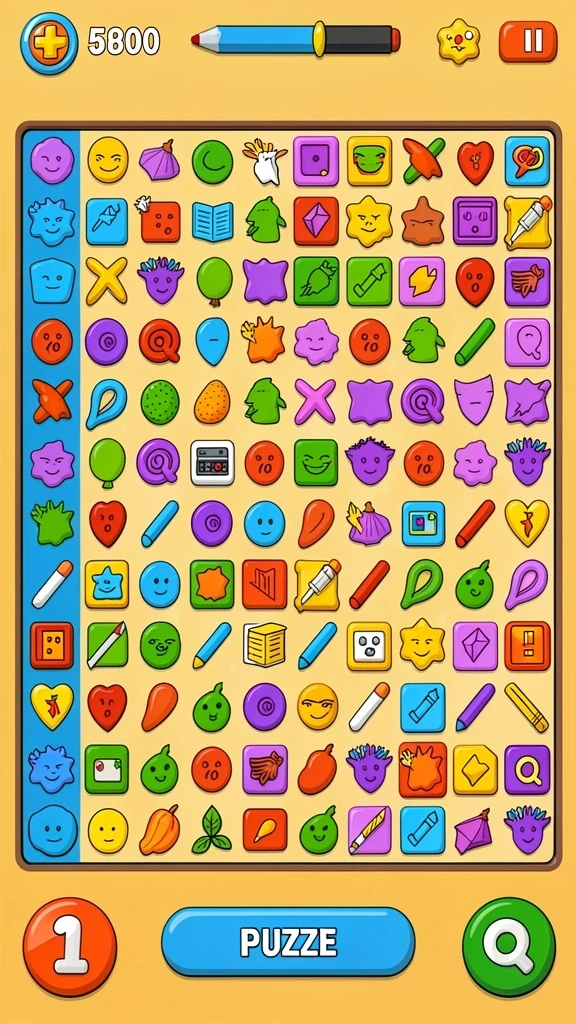Select the purple magnifier square tile
This screenshot has width=576, height=1024.
point(527,769)
